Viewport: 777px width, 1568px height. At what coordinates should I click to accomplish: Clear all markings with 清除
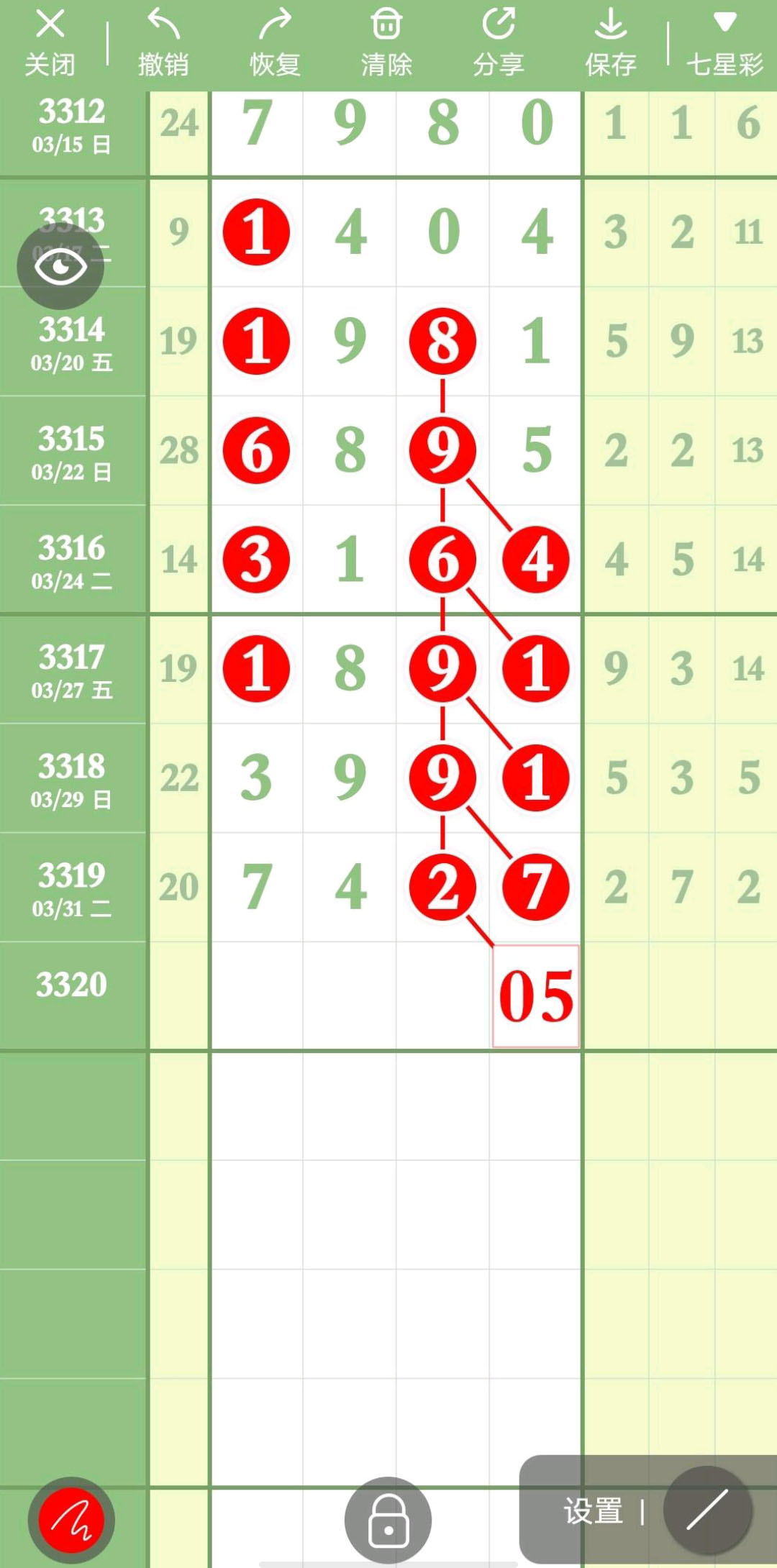[386, 43]
